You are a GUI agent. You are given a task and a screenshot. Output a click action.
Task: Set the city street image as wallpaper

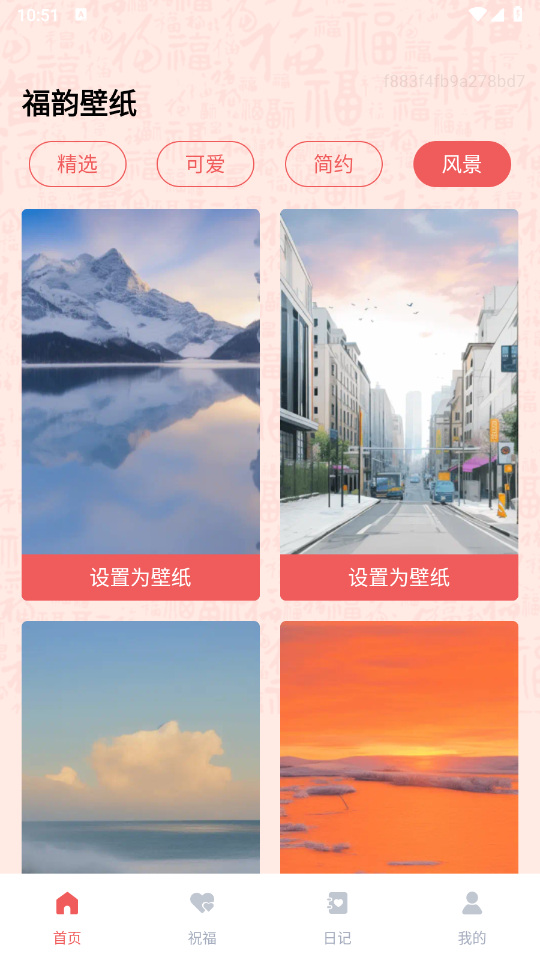click(x=399, y=577)
